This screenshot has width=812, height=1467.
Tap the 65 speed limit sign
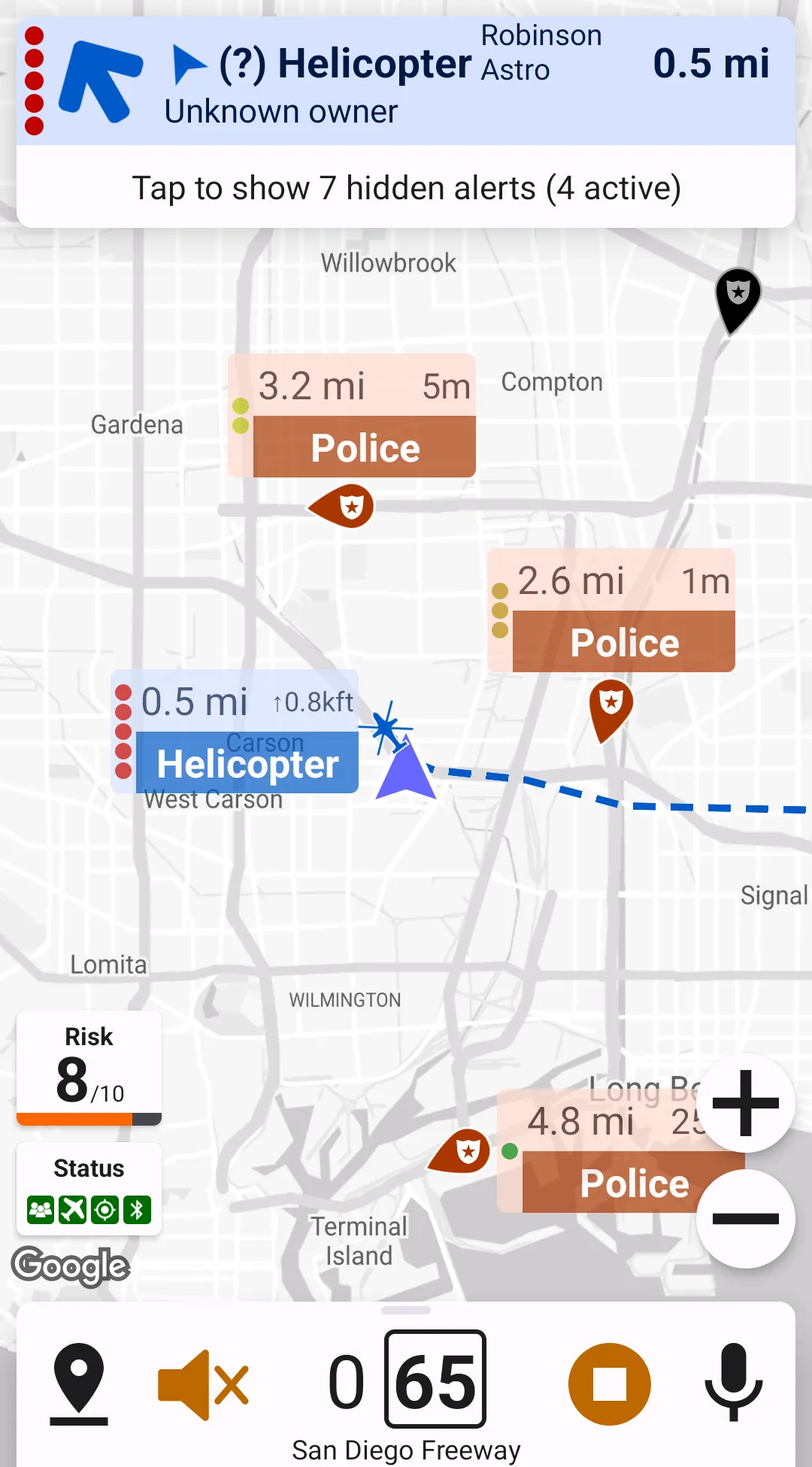435,1379
